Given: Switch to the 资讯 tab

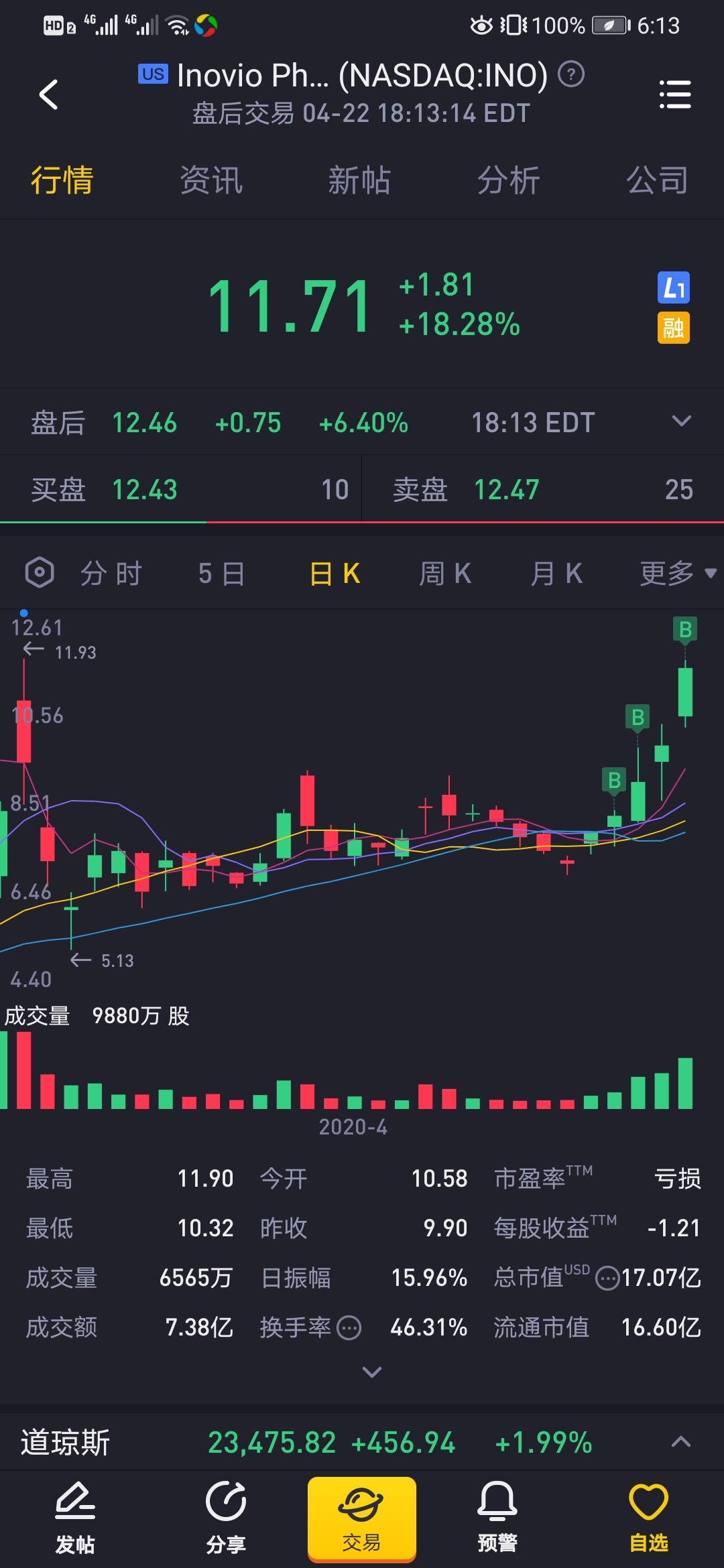Looking at the screenshot, I should pos(211,180).
